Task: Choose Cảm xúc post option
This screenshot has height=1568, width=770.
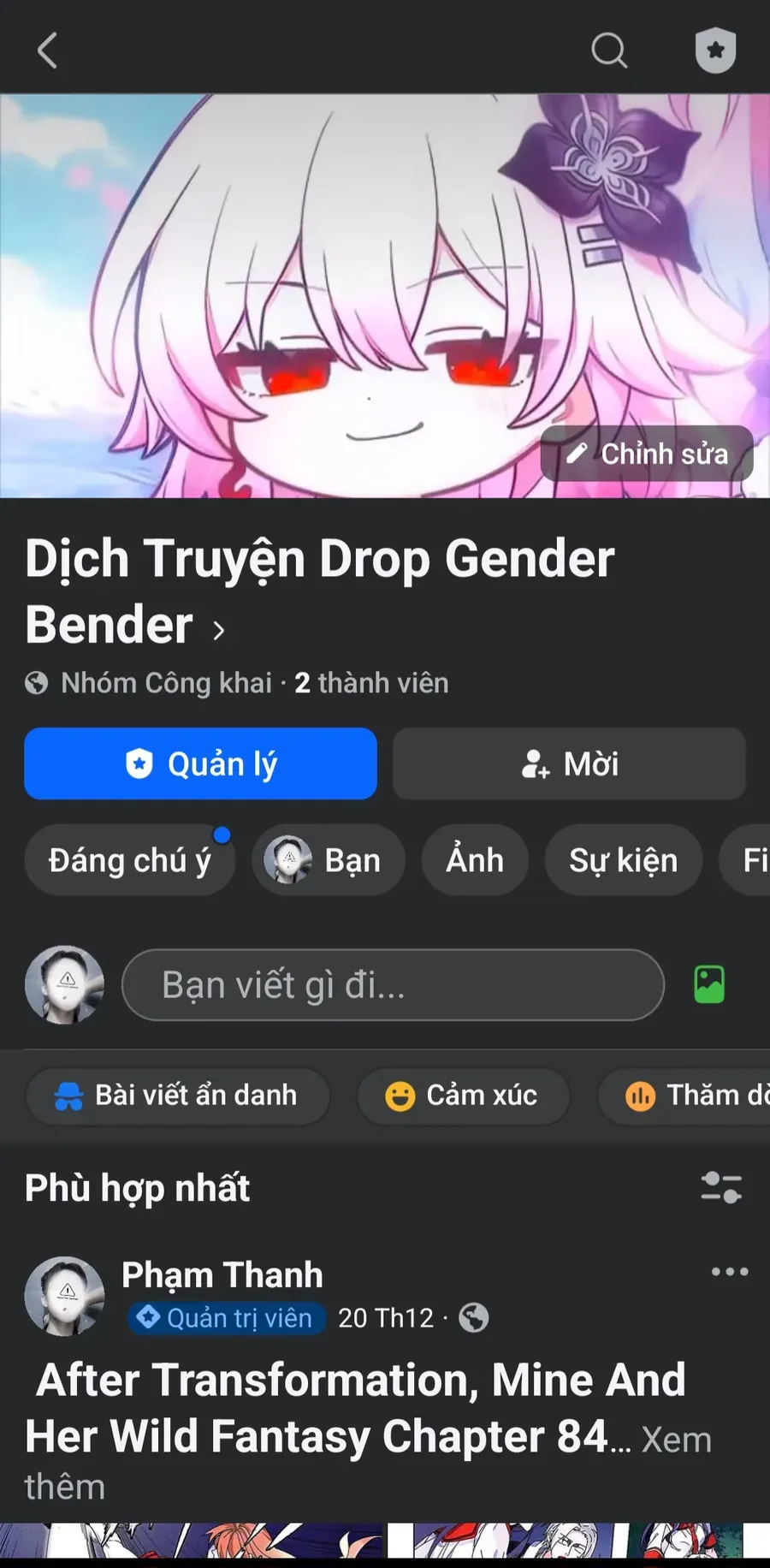Action: [463, 1096]
